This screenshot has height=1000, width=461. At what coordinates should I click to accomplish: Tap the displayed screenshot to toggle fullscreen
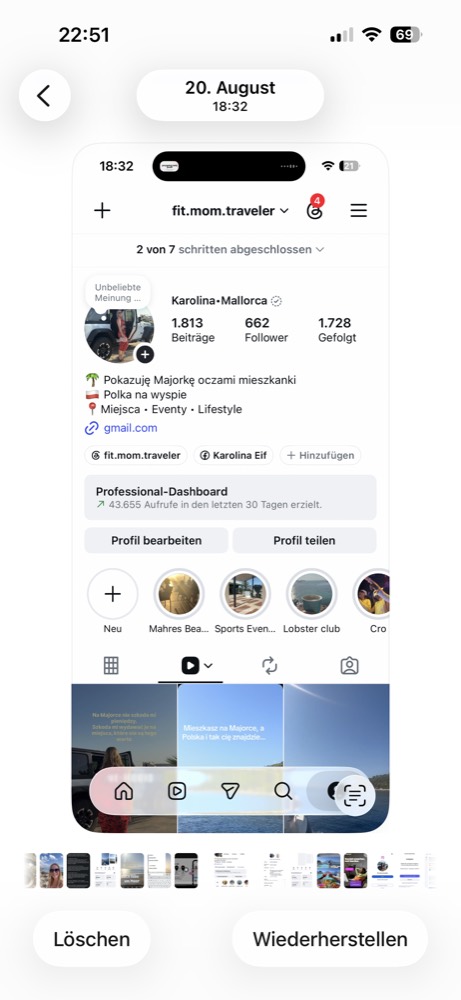pos(230,488)
